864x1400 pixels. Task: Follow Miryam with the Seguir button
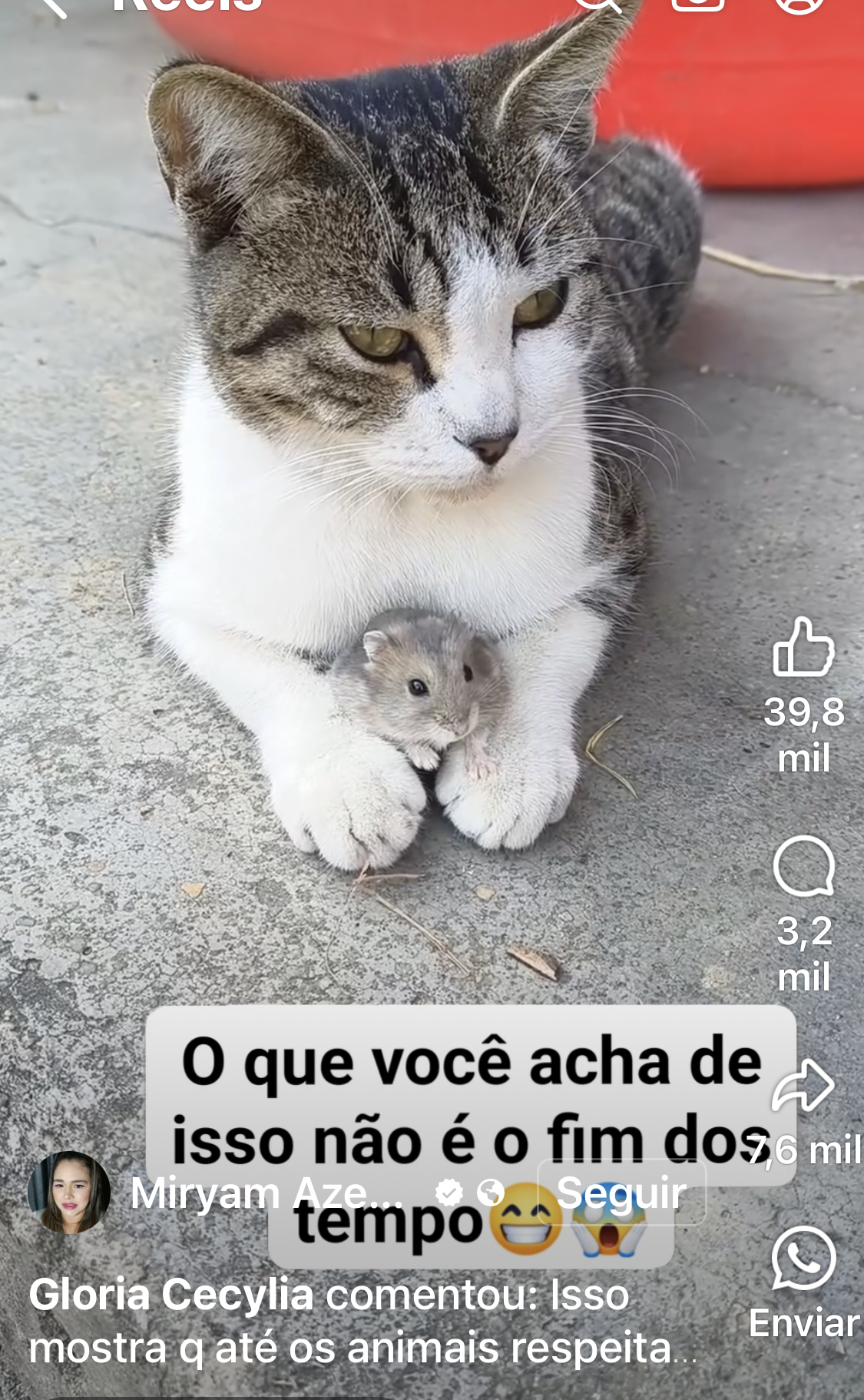tap(621, 1193)
